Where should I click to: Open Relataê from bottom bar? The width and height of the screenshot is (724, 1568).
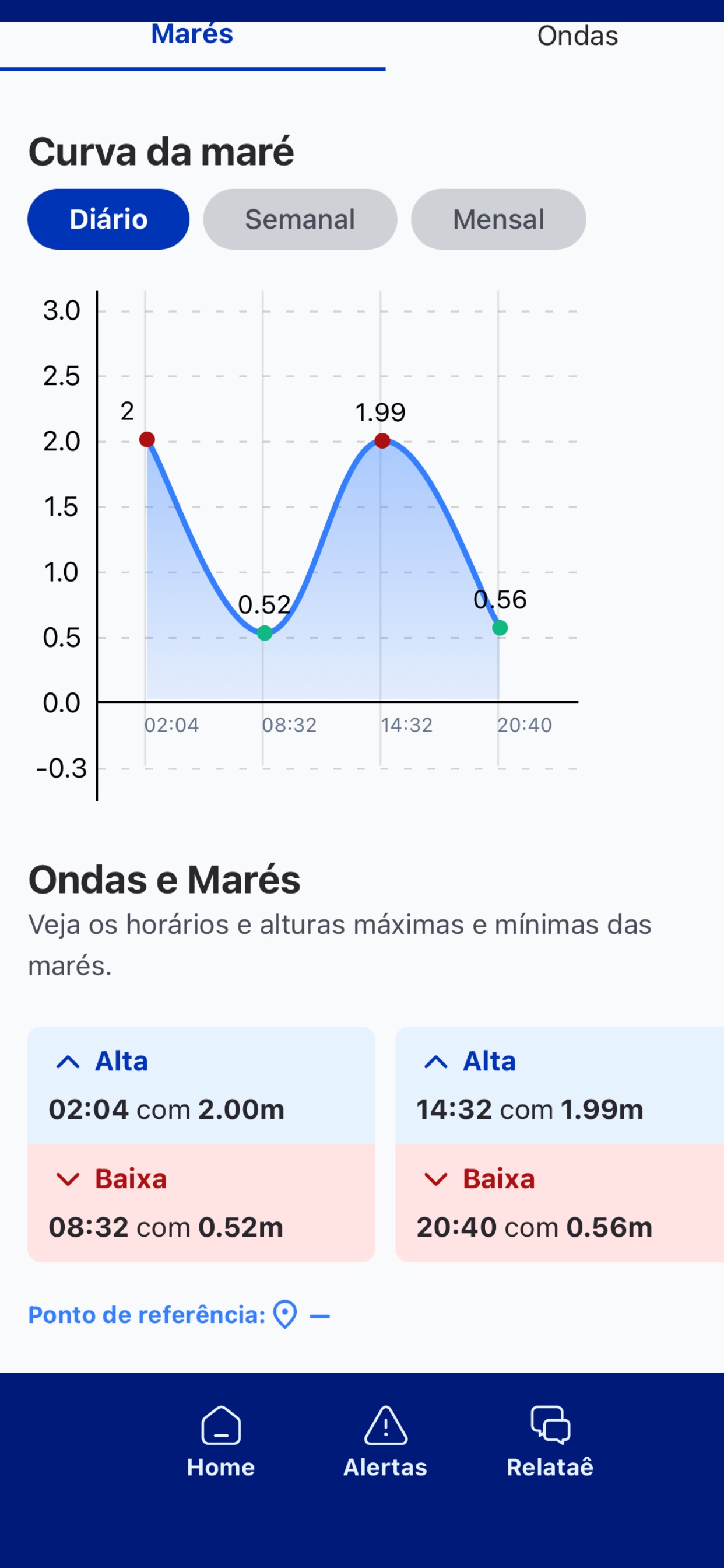(550, 1442)
